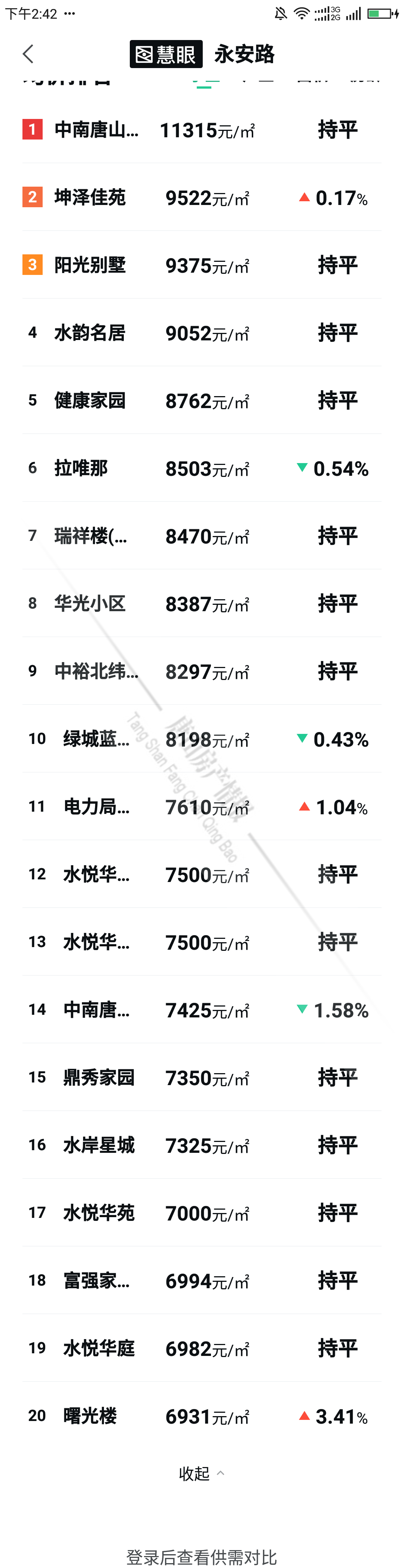Viewport: 404px width, 1568px height.
Task: Open 鼎秀家园 community details
Action: click(98, 1077)
